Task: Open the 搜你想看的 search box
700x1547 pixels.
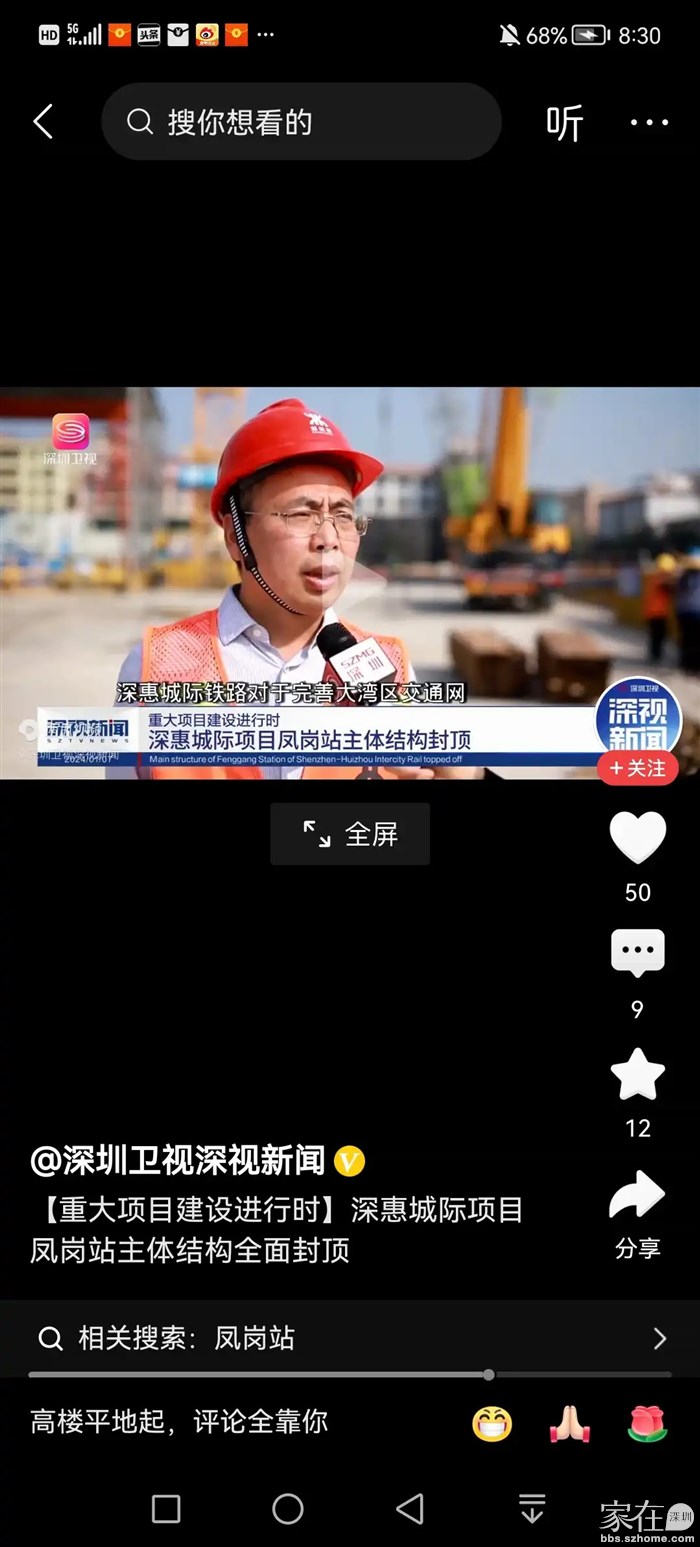Action: (300, 122)
